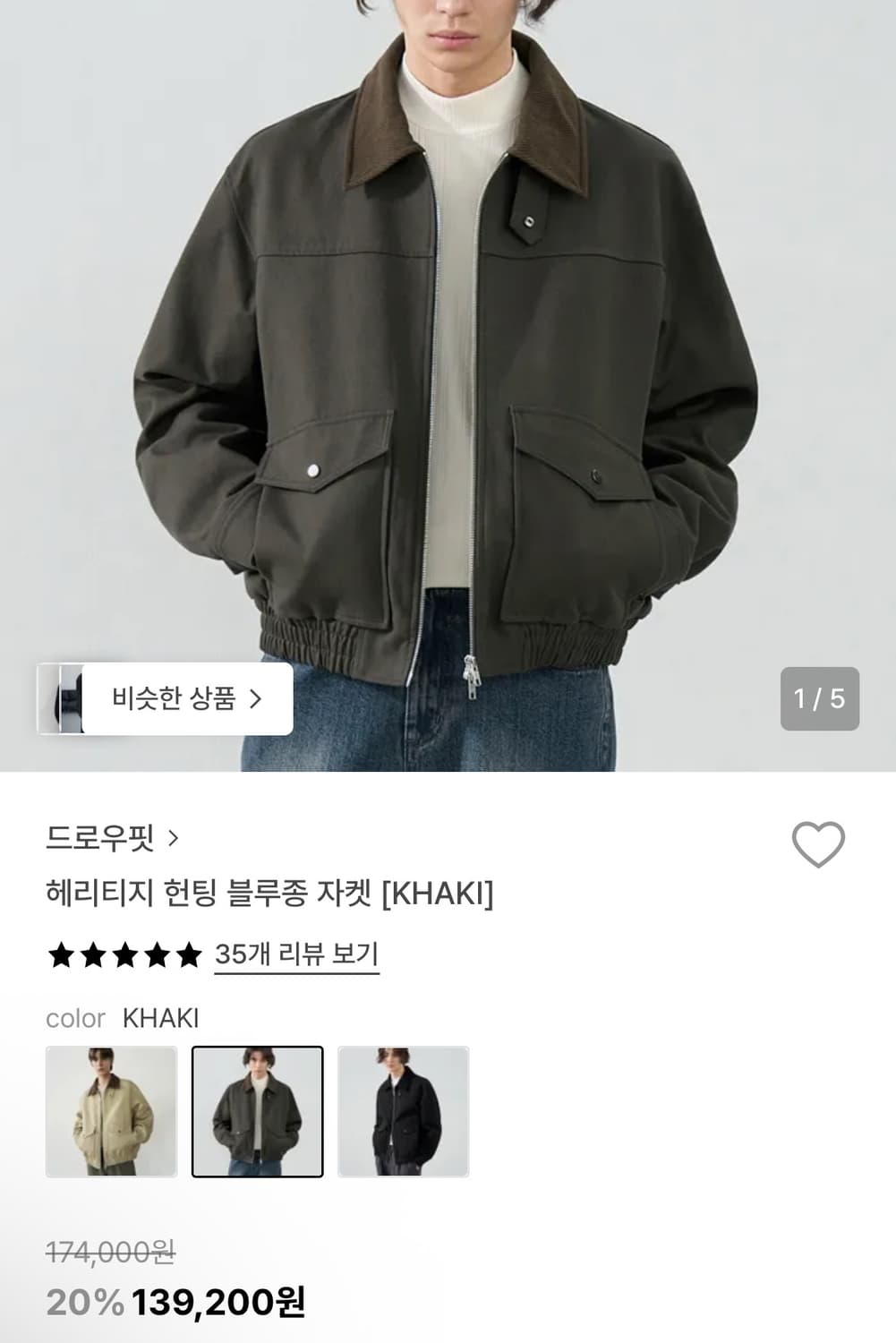Image resolution: width=896 pixels, height=1343 pixels.
Task: Click the crossed-out original price 174,000원
Action: (x=107, y=1254)
